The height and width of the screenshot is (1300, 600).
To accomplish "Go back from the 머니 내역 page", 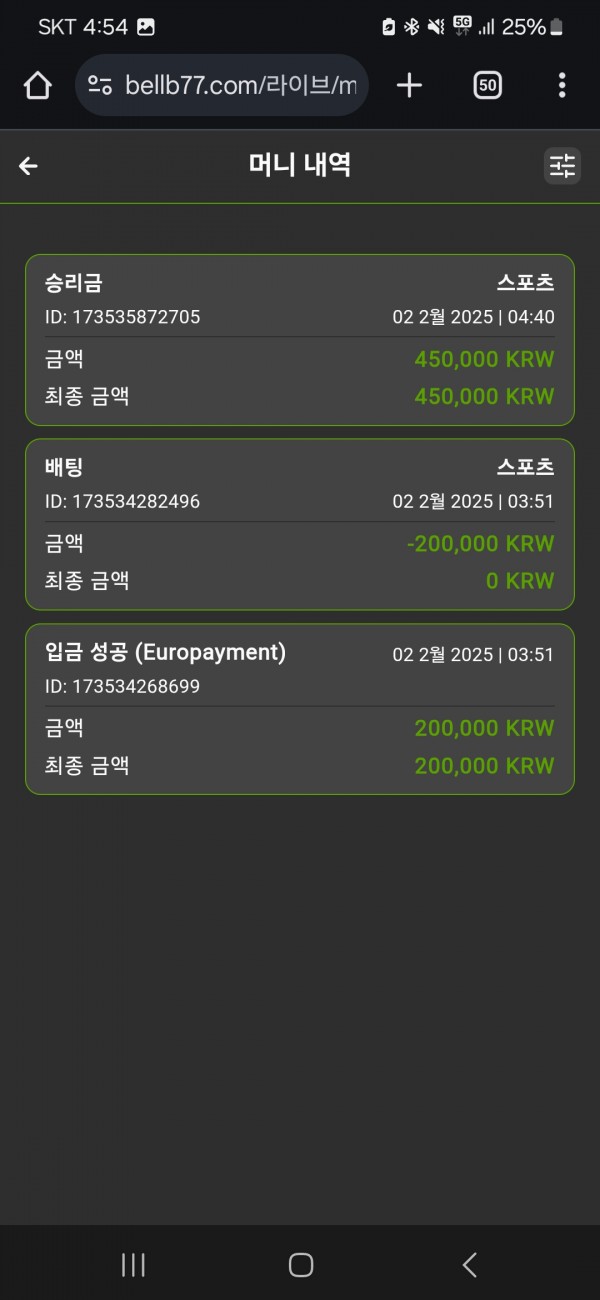I will click(28, 166).
